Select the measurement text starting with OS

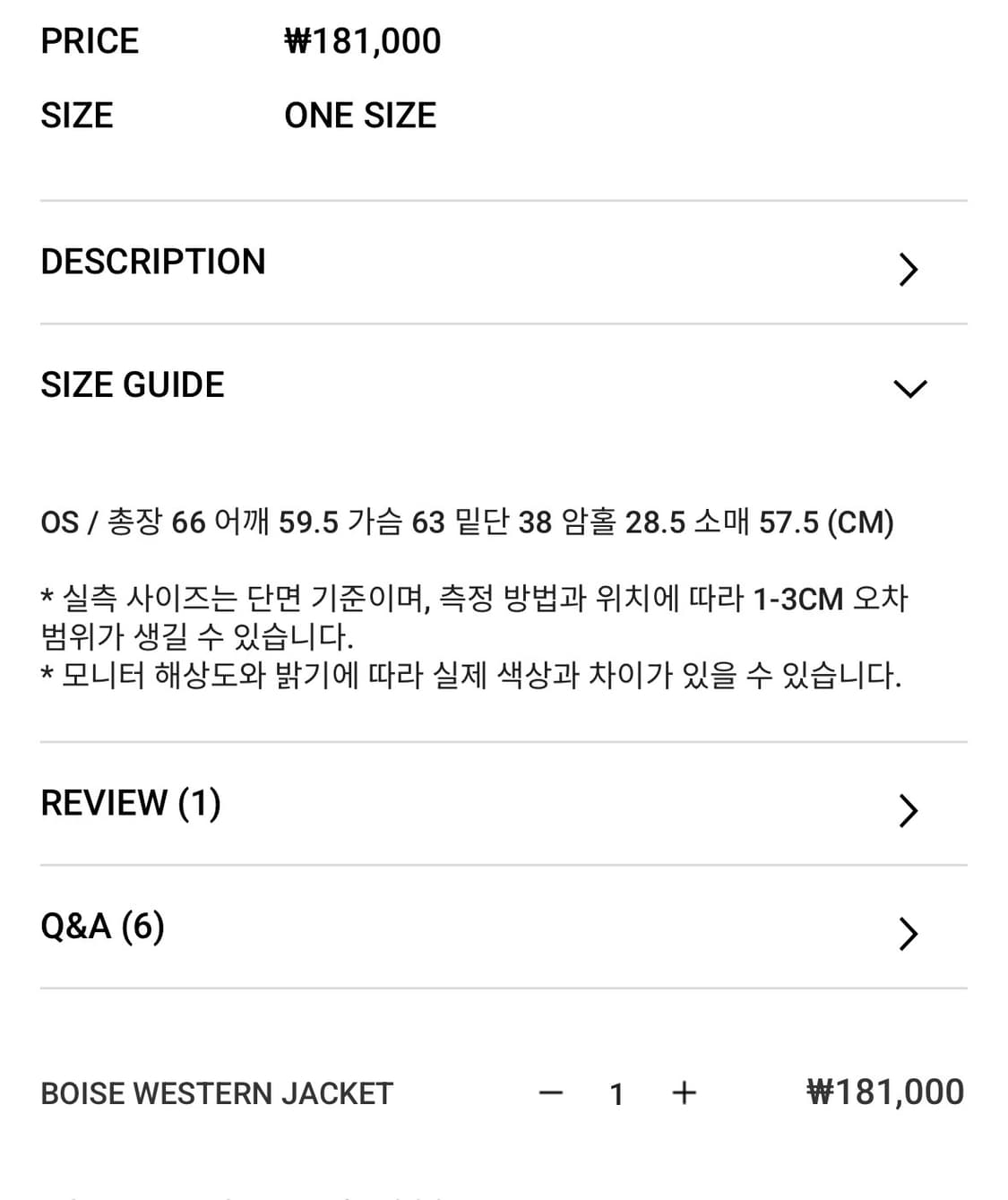click(x=467, y=522)
